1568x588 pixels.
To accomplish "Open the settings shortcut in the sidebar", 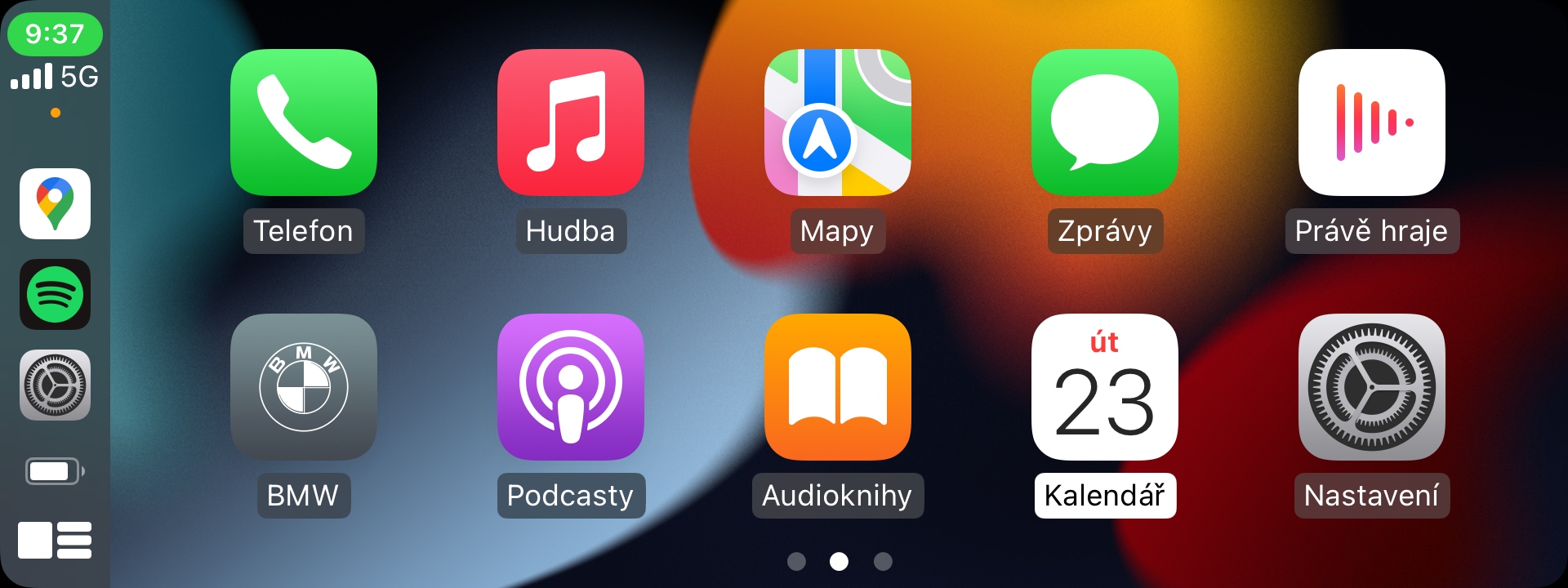I will point(55,385).
